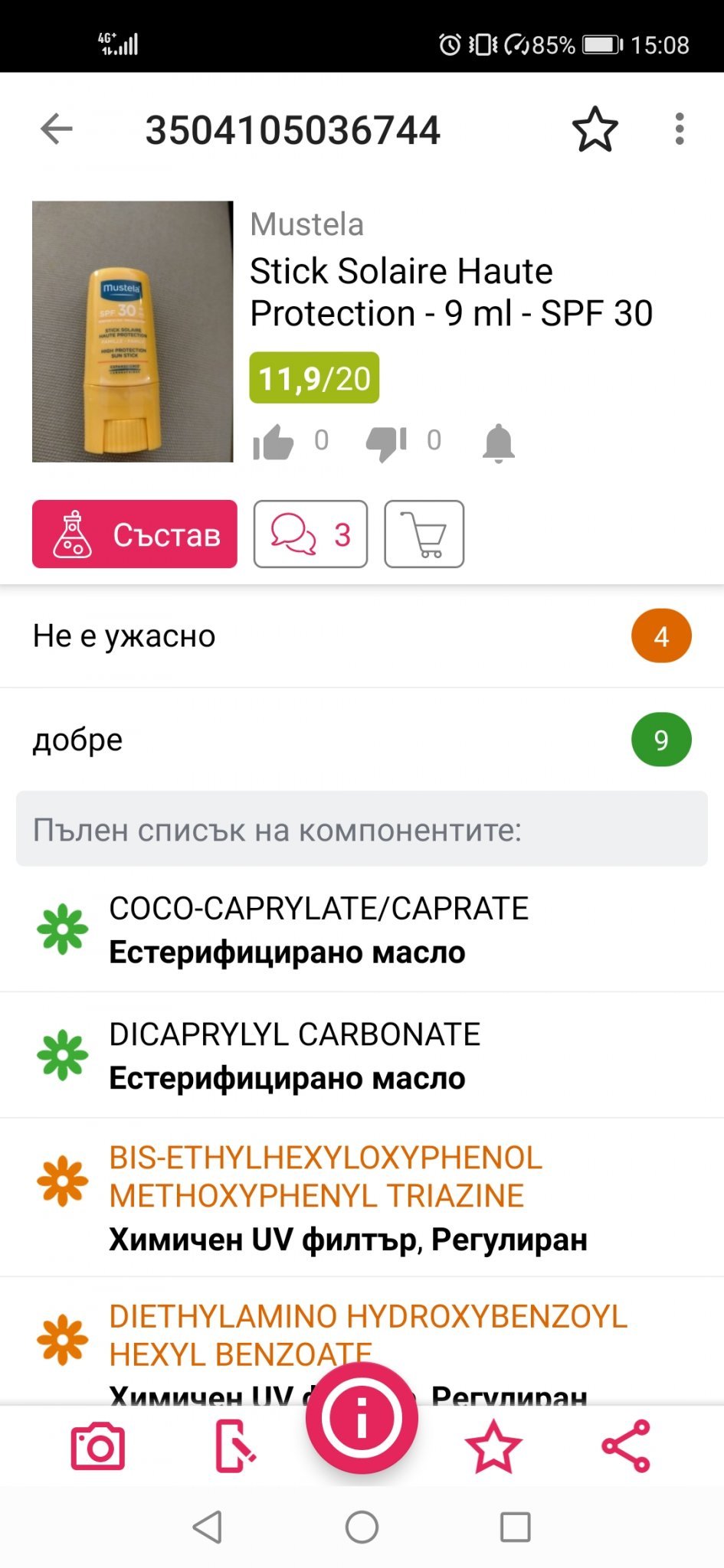Give the product a thumbs up

click(x=274, y=442)
